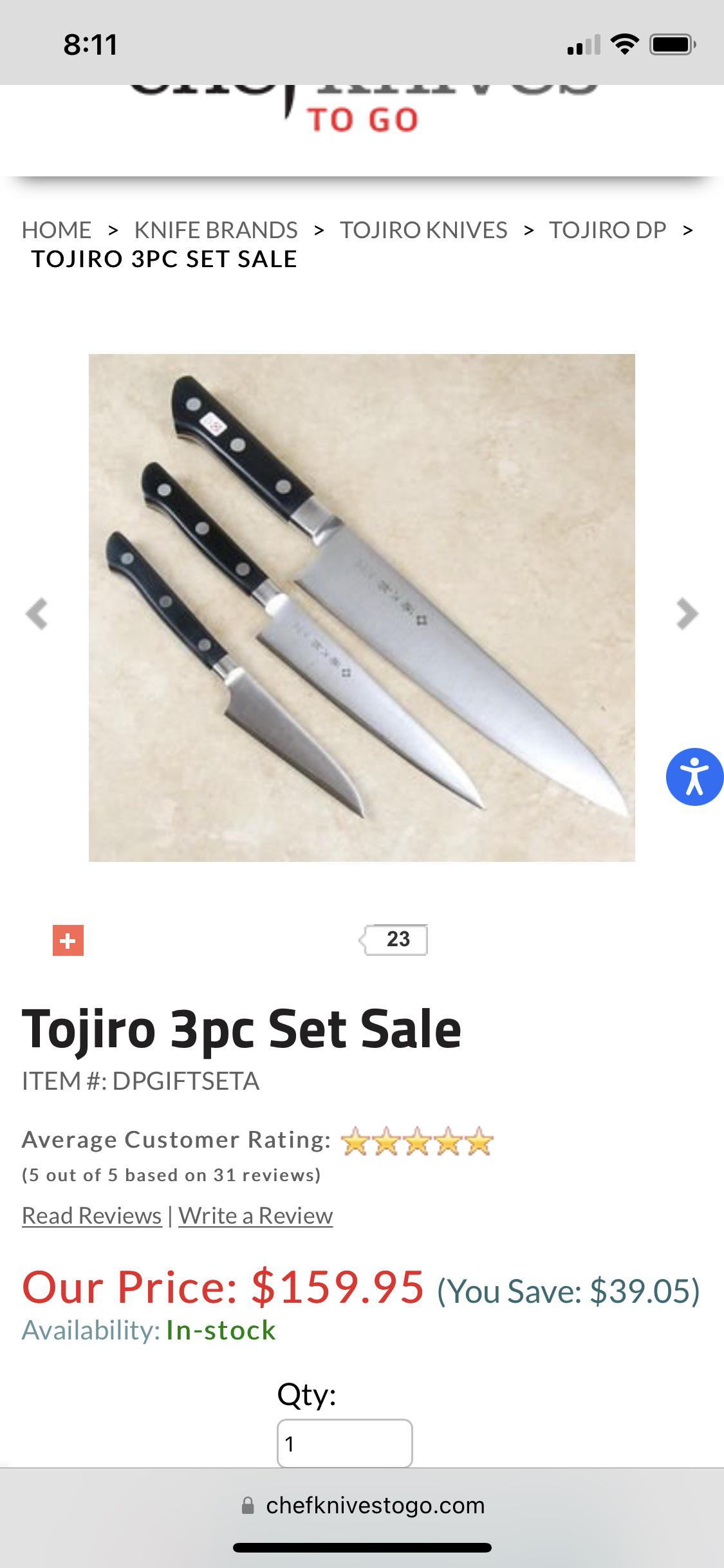Show next product photo with right chevron
724x1568 pixels.
pos(686,615)
